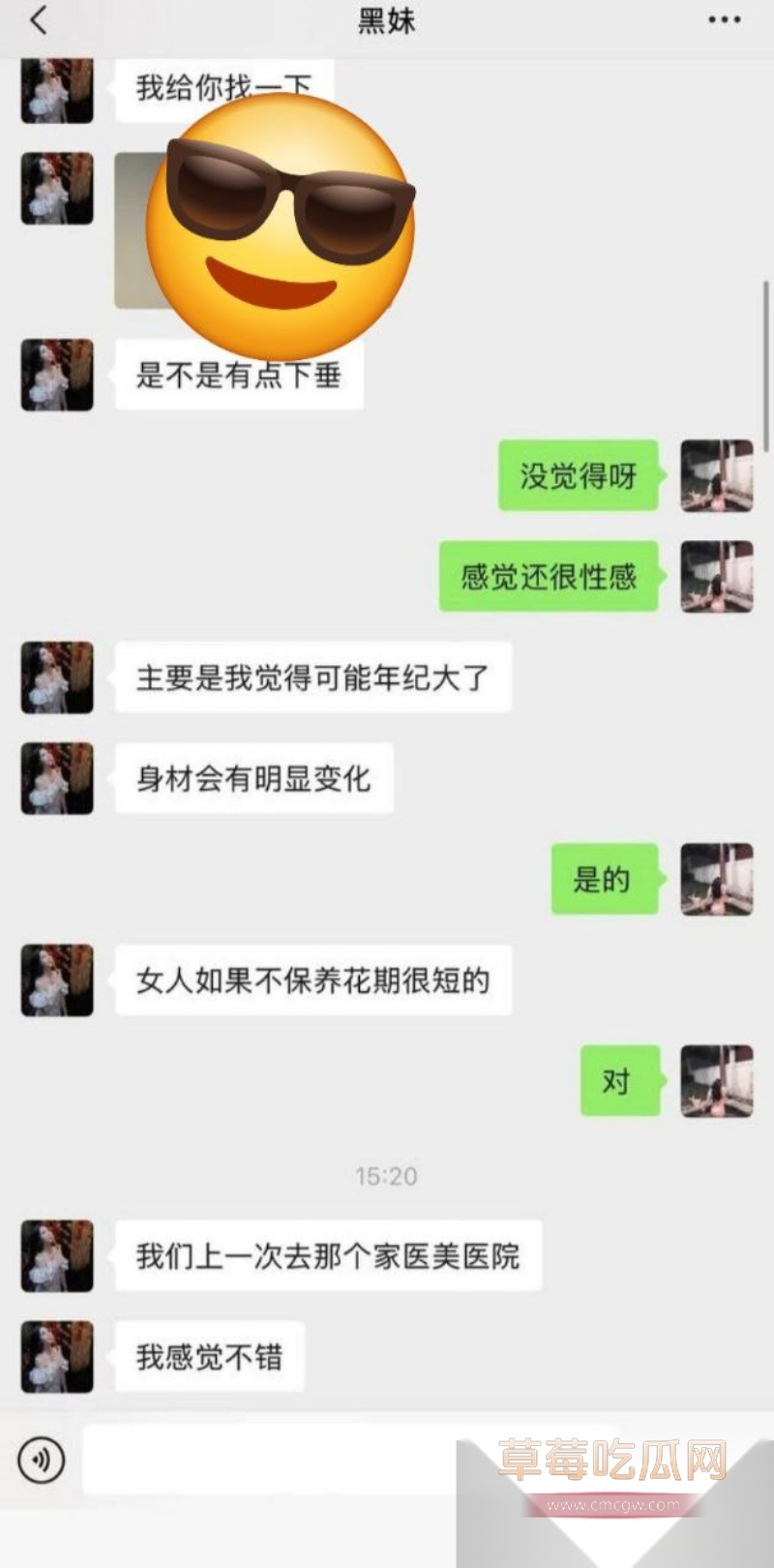Switch focus to the message timestamp 15:20
The height and width of the screenshot is (1568, 774).
click(387, 1177)
